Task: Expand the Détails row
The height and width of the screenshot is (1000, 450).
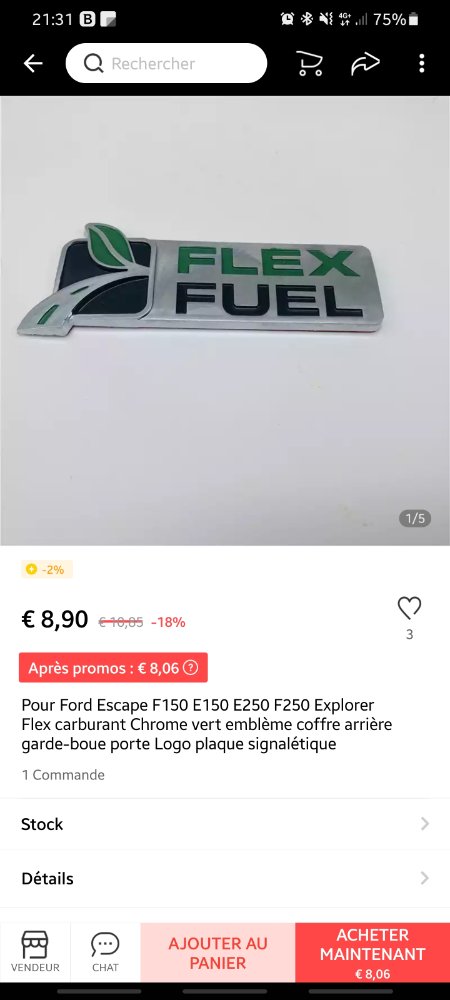Action: pyautogui.click(x=225, y=879)
